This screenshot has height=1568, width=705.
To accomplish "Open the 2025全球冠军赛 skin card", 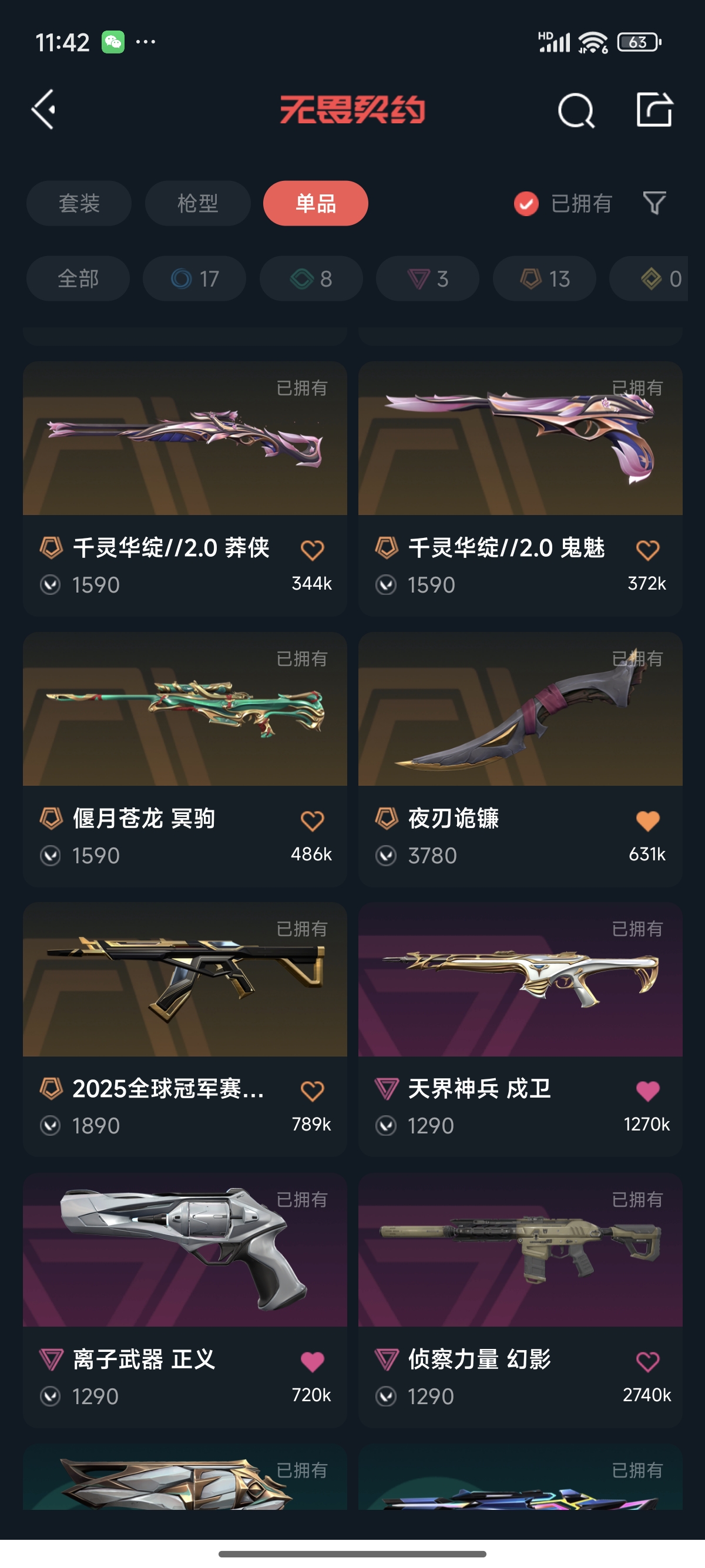I will pyautogui.click(x=184, y=1029).
